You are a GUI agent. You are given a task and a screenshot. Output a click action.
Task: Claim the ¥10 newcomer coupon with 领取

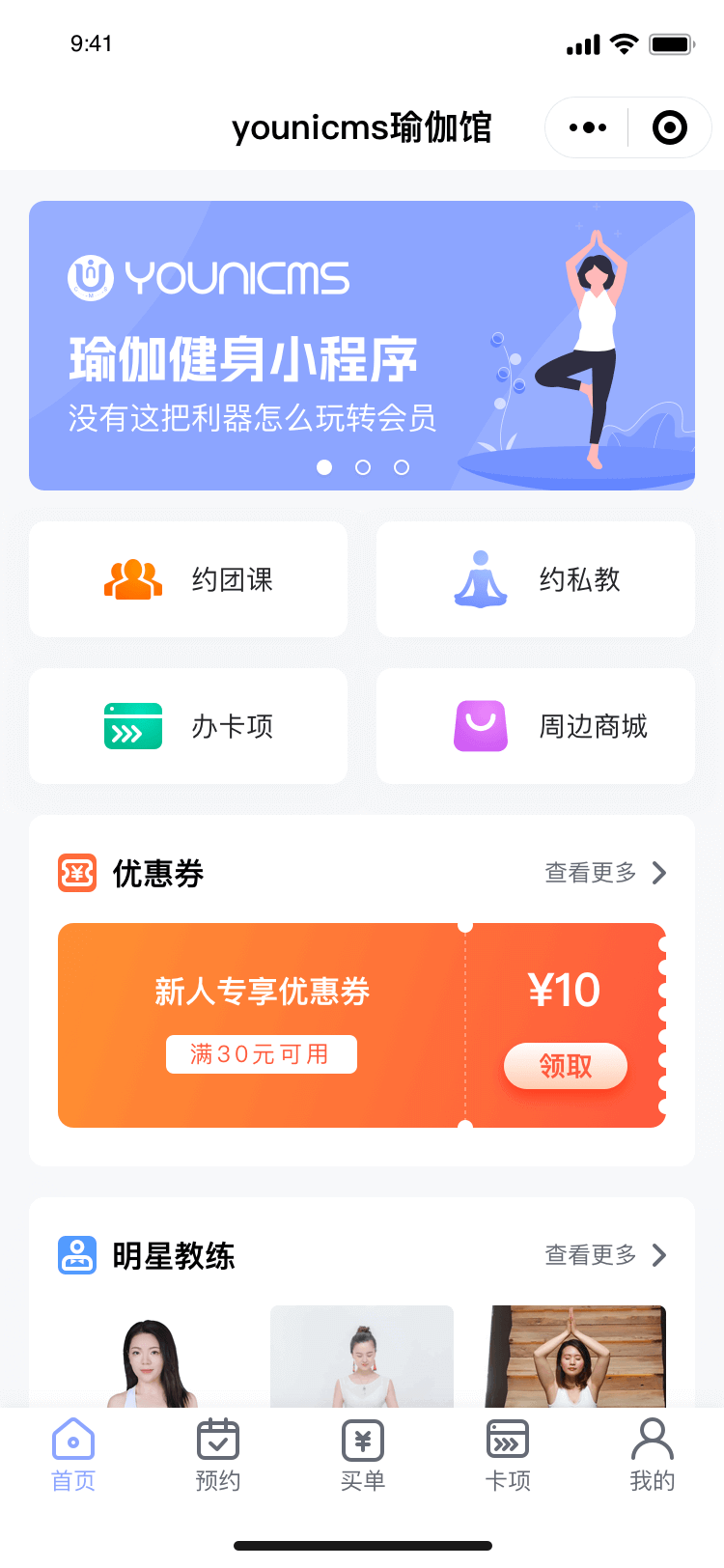point(566,1066)
